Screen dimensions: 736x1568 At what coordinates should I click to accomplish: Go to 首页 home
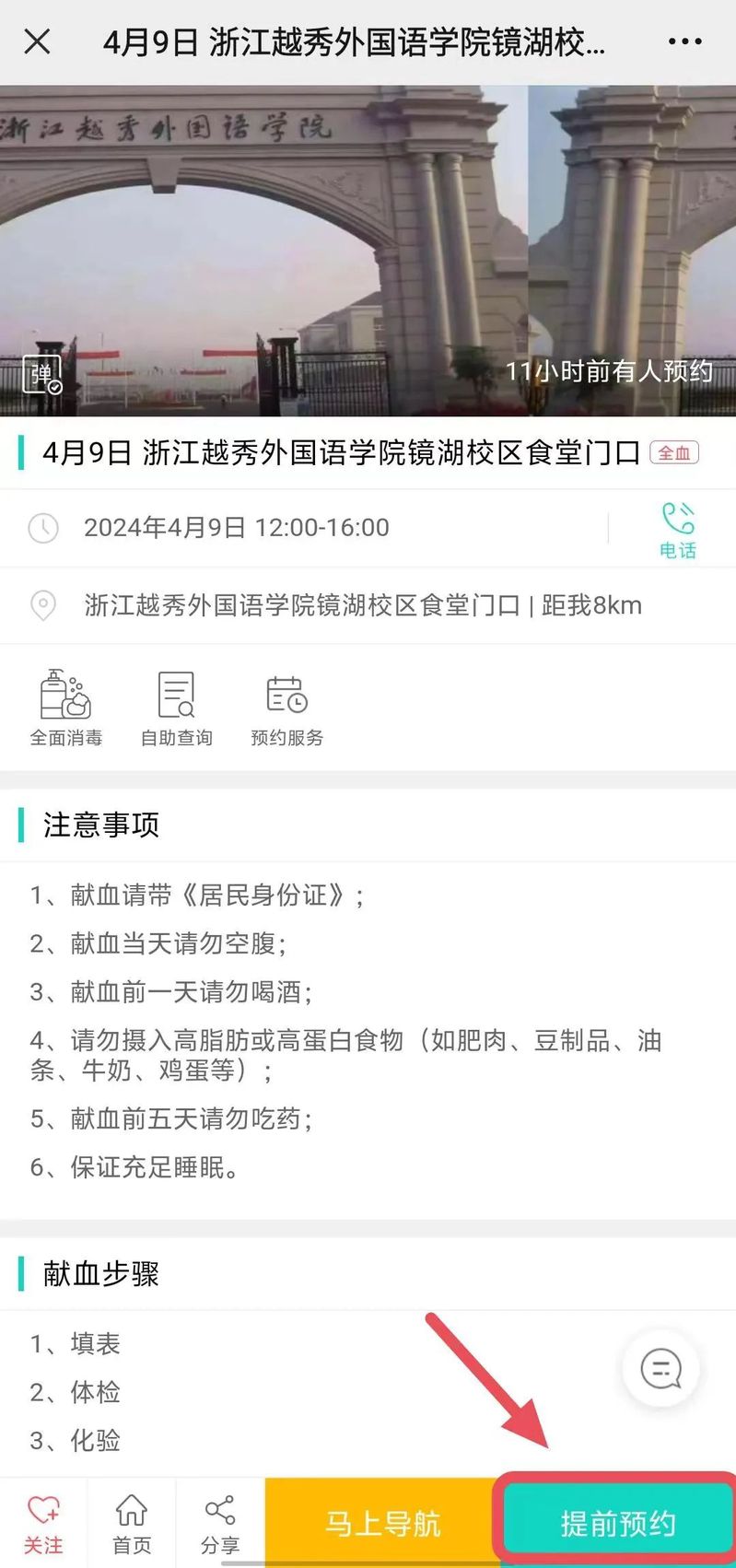(x=131, y=1524)
